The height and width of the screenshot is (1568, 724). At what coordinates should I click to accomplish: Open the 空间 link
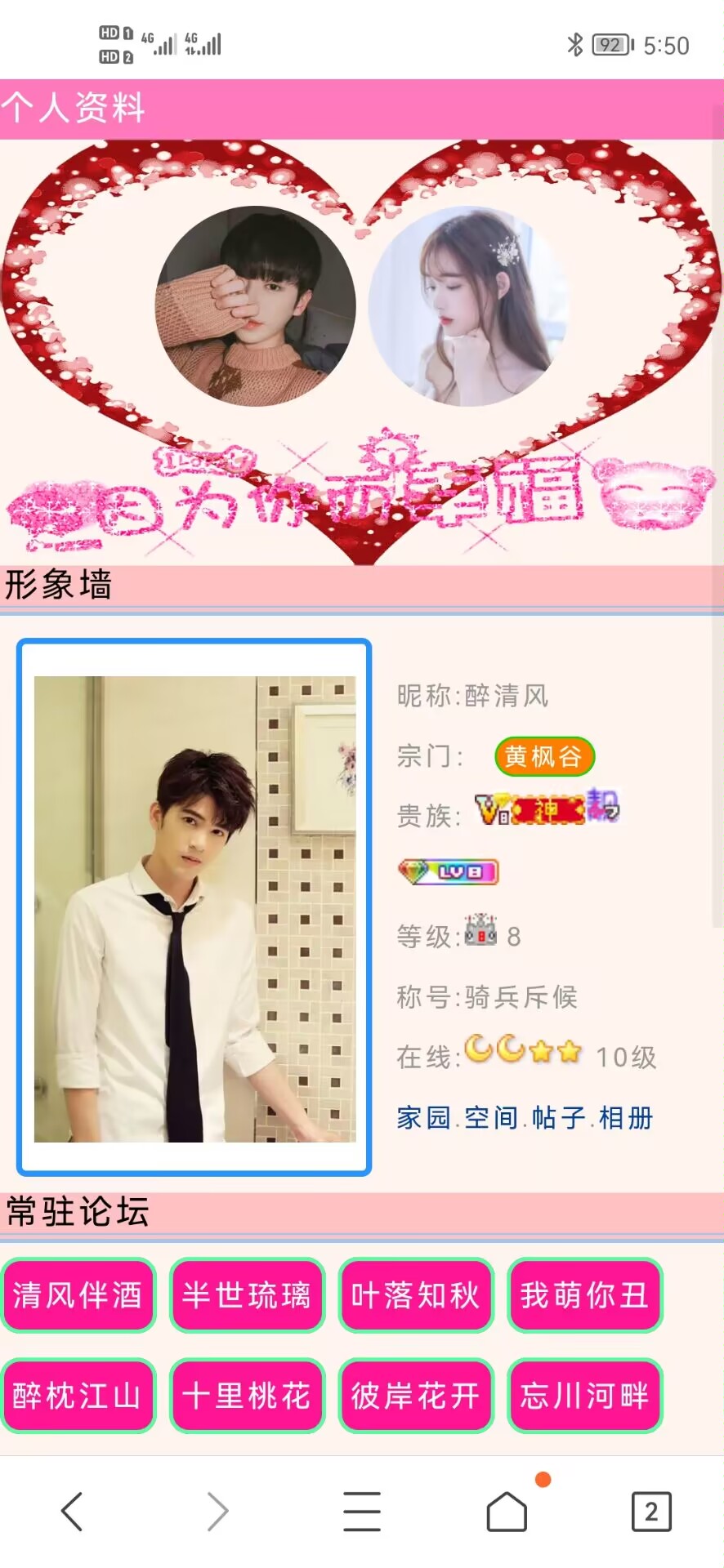[491, 1117]
